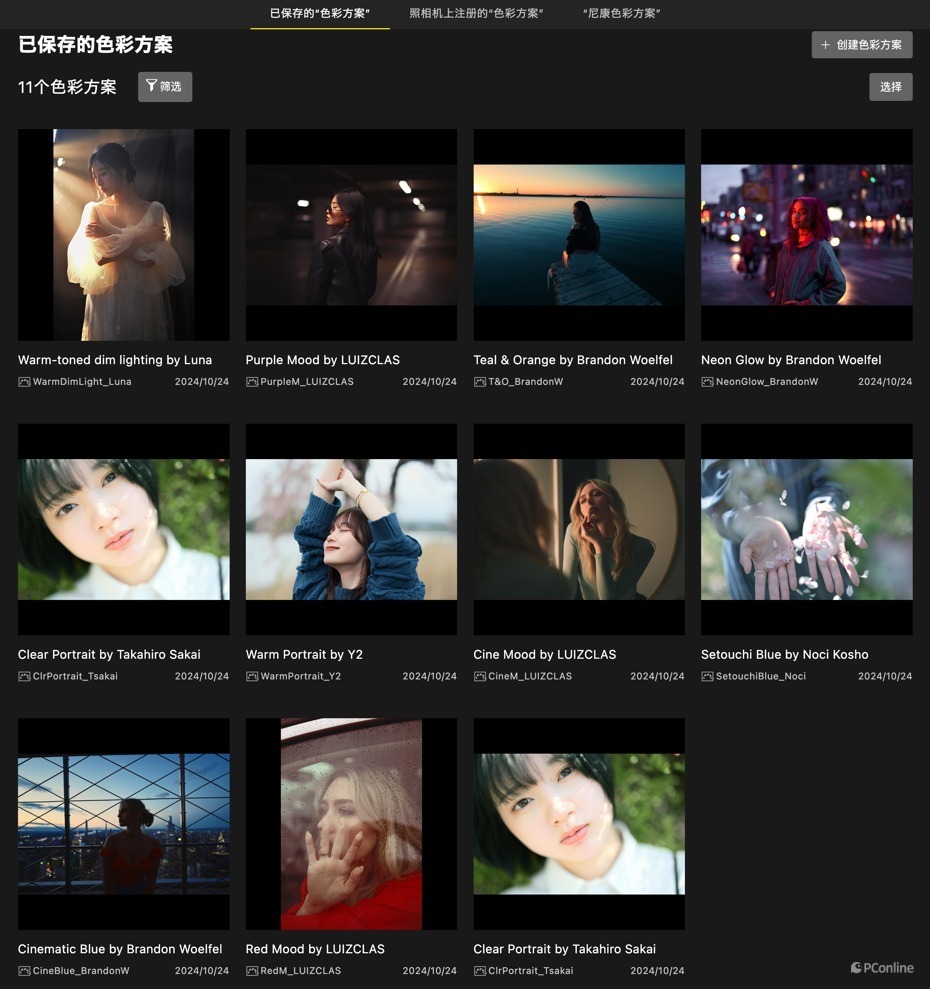This screenshot has height=989, width=930.
Task: Open Purple Mood by LUIZCLAS recipe
Action: point(351,235)
